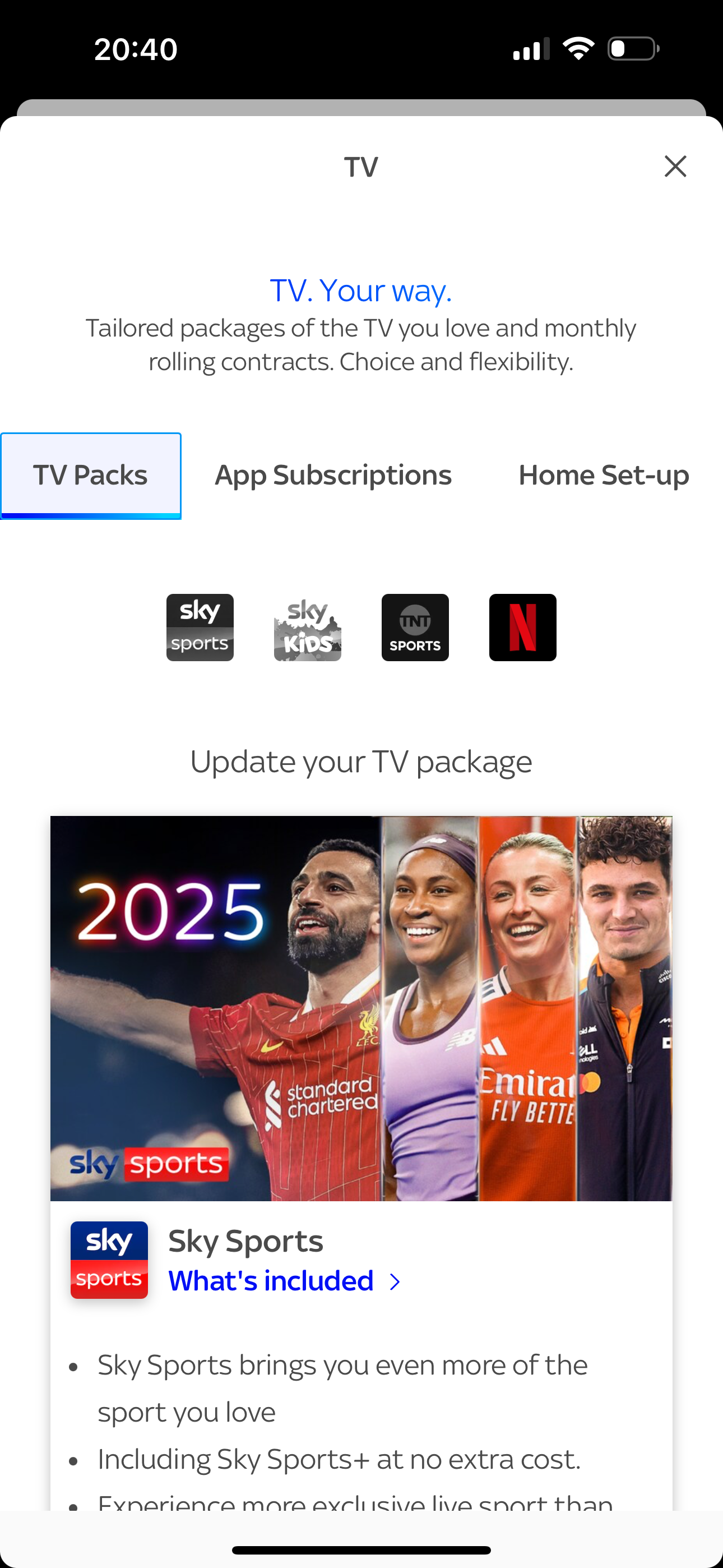
Task: Click the cellular signal bars indicator
Action: coord(530,48)
